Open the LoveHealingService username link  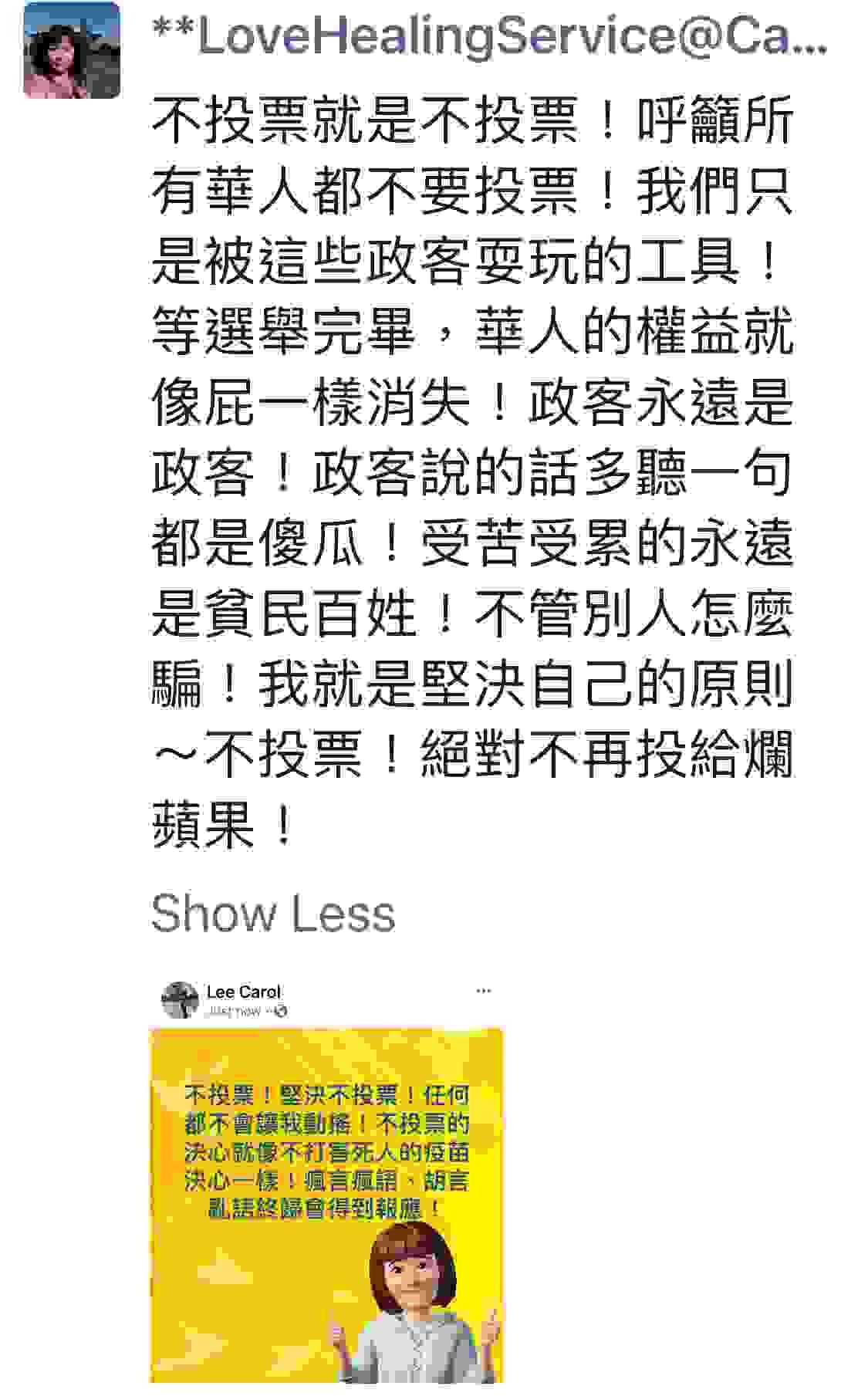[489, 37]
